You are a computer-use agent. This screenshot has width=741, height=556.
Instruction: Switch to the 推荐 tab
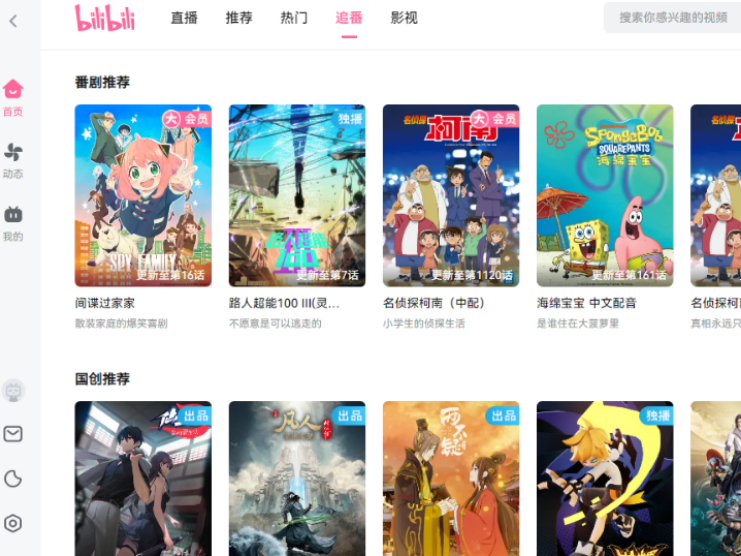(x=239, y=18)
